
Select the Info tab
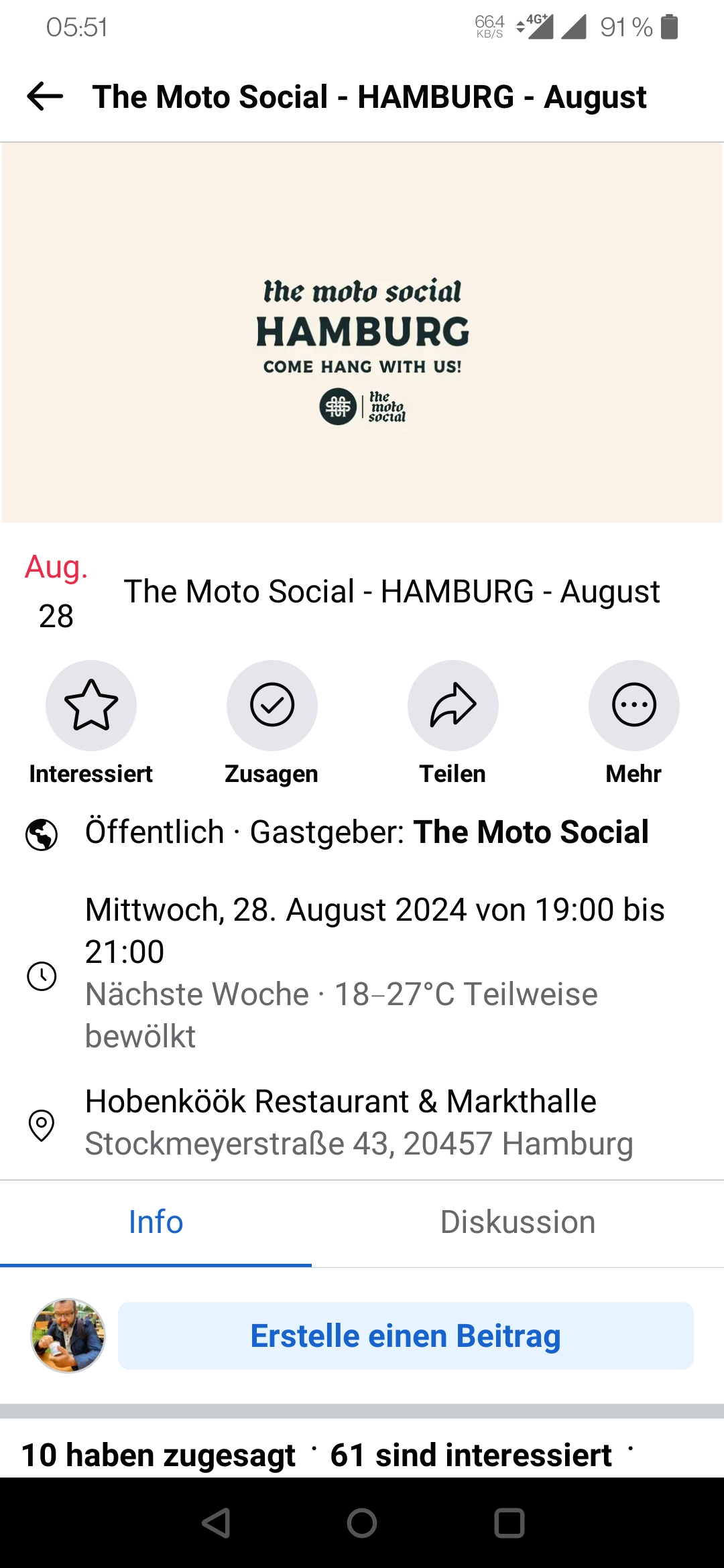(x=156, y=1222)
